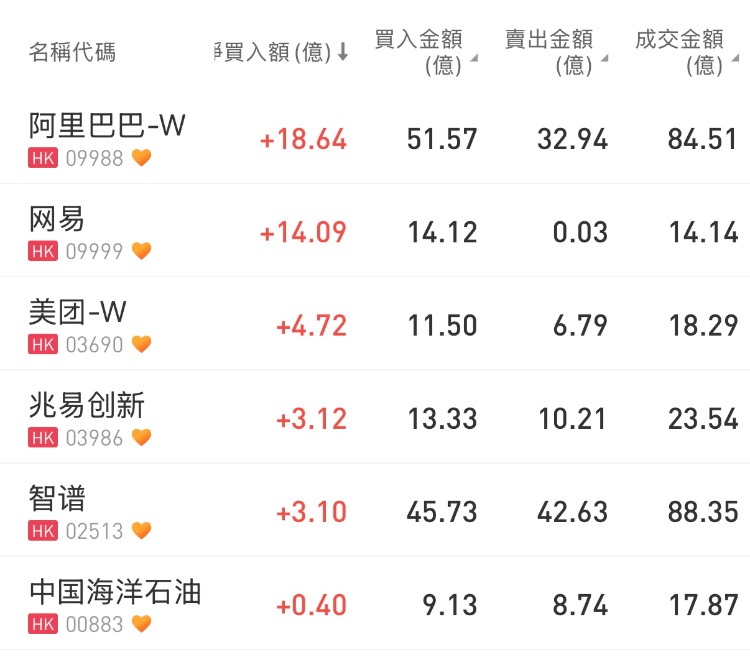Sort by 成交金額 column header
The height and width of the screenshot is (660, 750).
[687, 52]
